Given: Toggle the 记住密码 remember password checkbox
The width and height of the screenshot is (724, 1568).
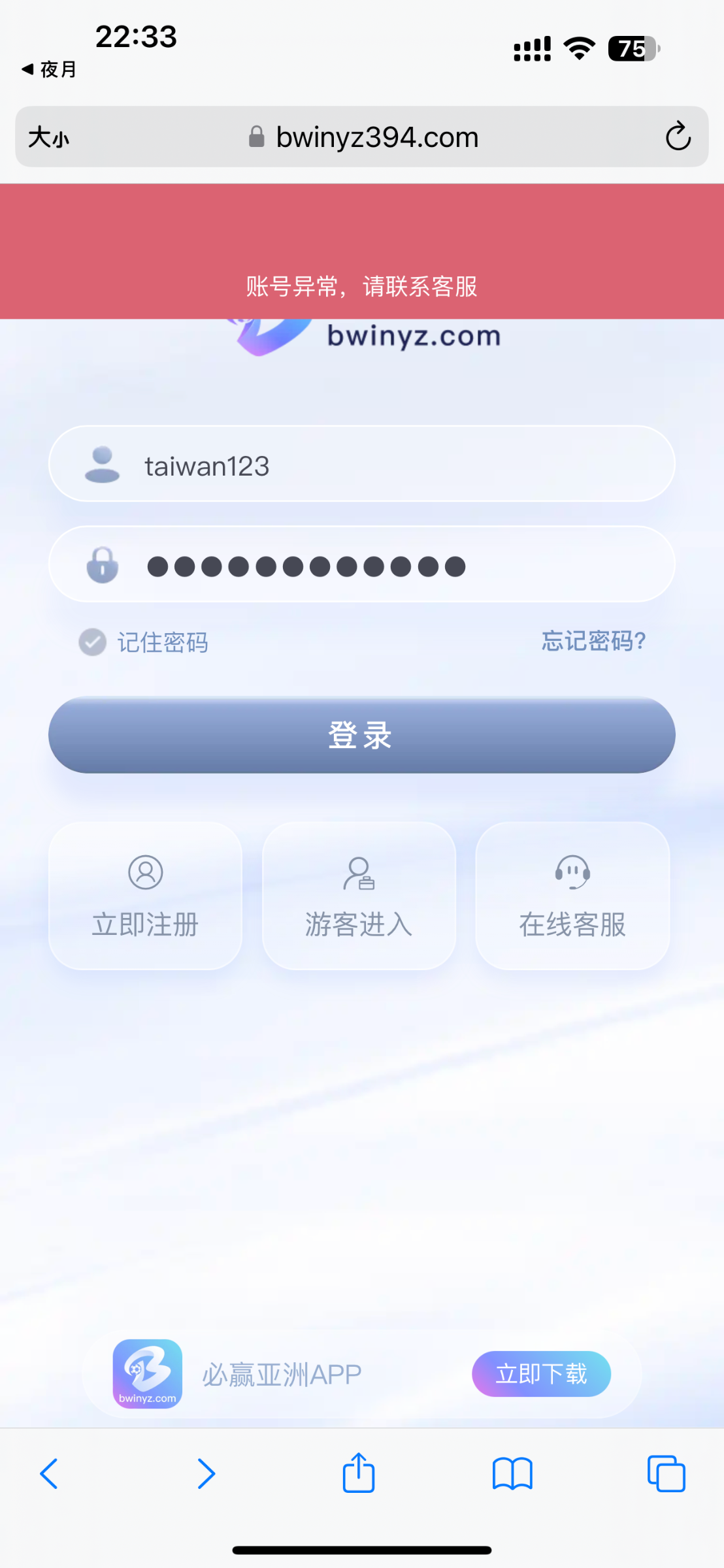Looking at the screenshot, I should point(93,642).
